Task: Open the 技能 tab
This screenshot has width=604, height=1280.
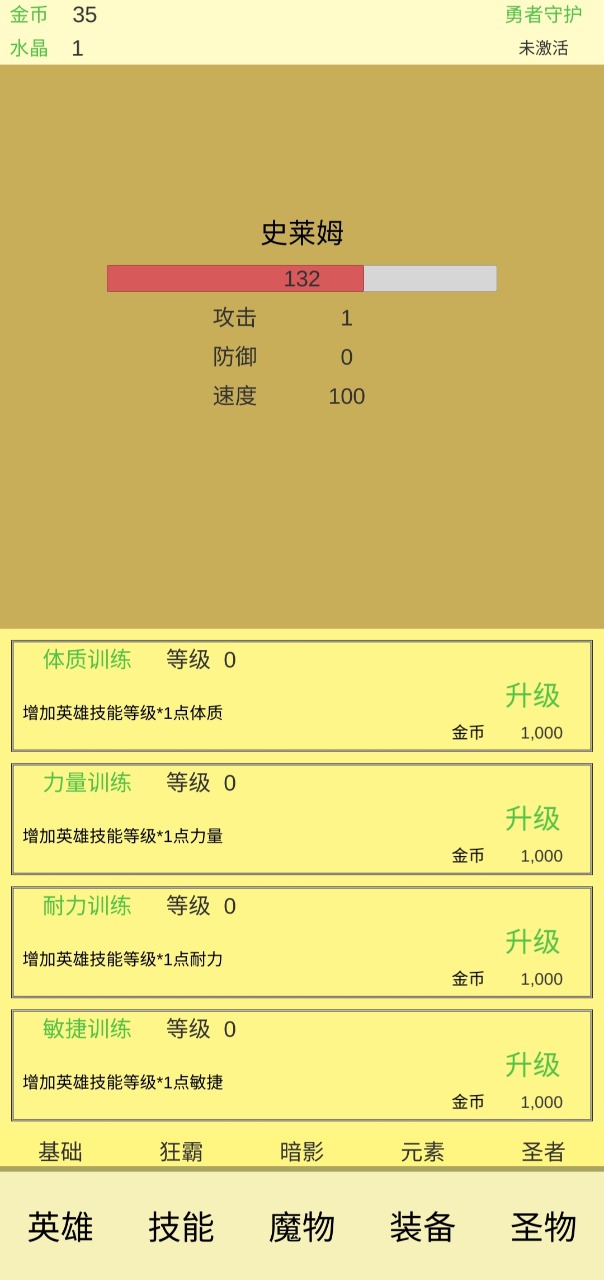Action: [181, 1227]
